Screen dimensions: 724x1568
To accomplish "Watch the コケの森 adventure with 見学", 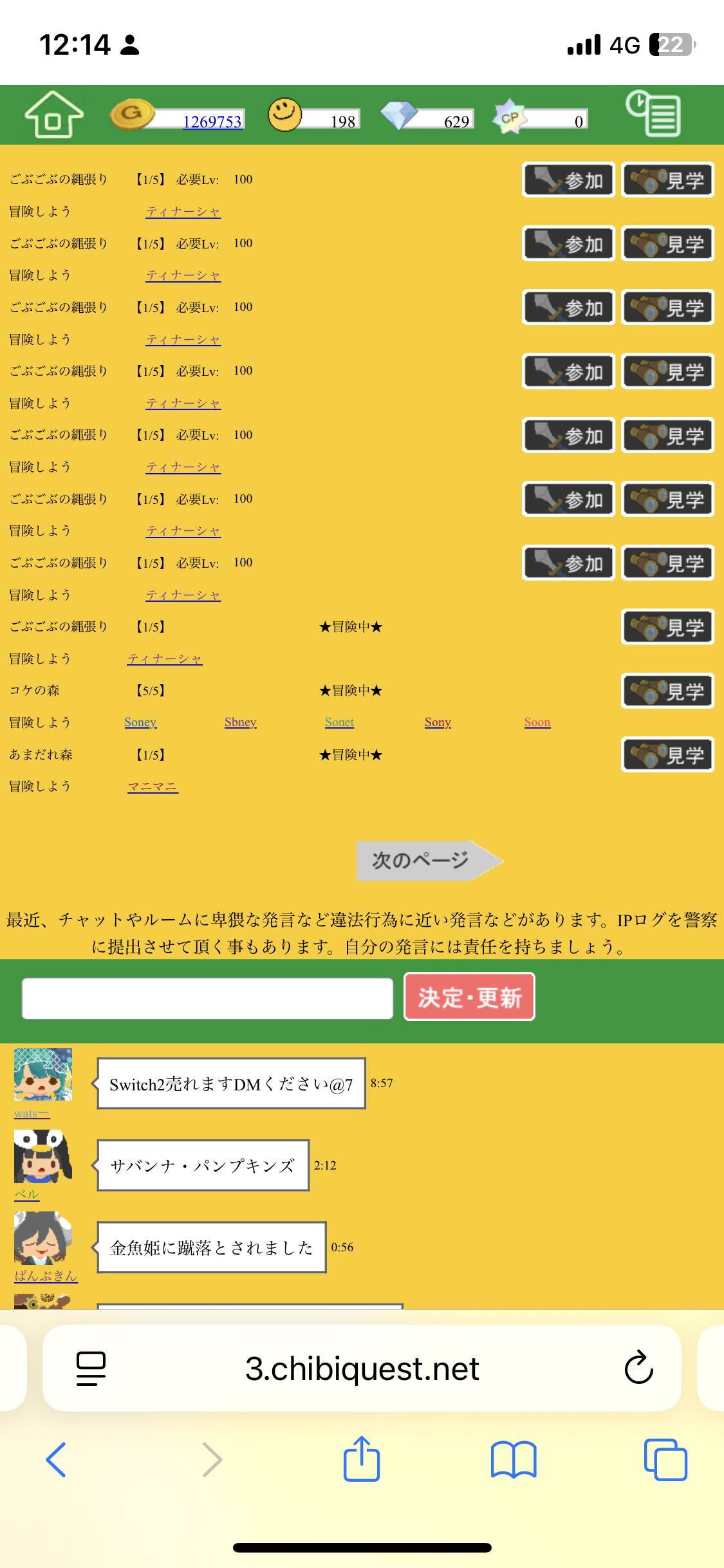I will click(667, 691).
